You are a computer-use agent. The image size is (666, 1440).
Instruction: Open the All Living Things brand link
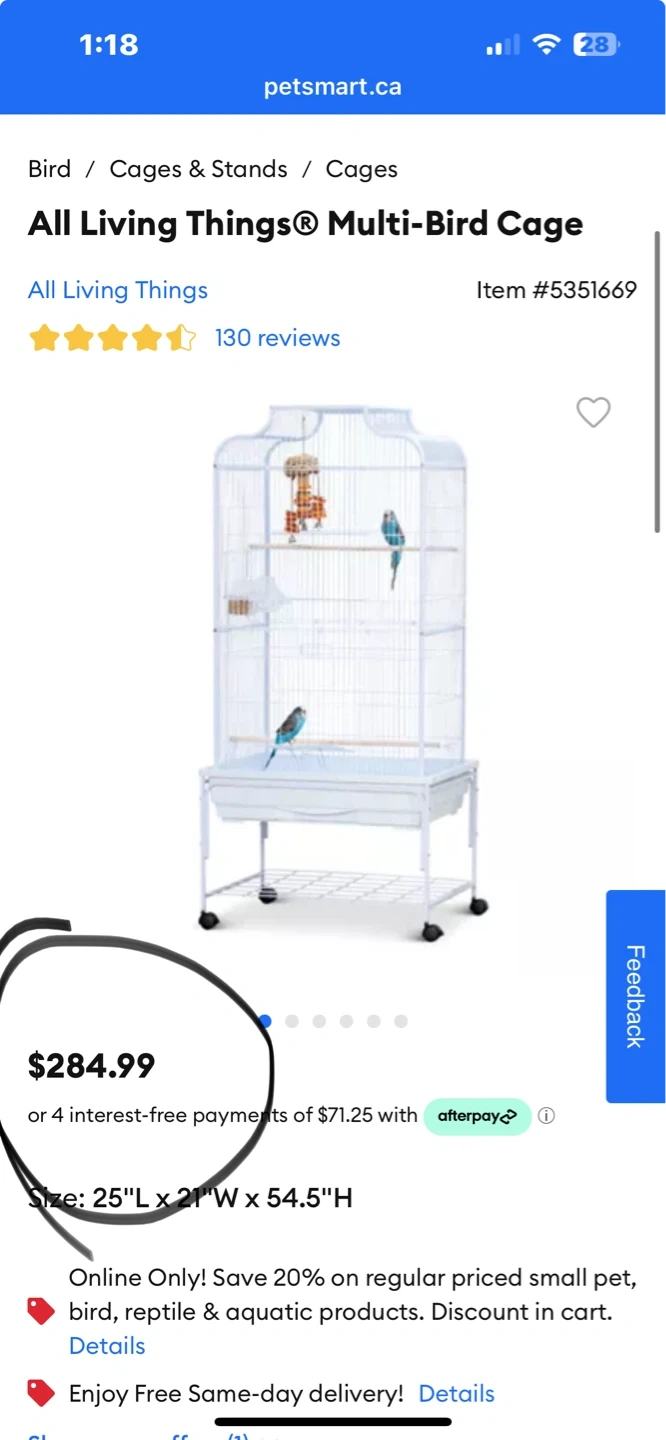118,290
